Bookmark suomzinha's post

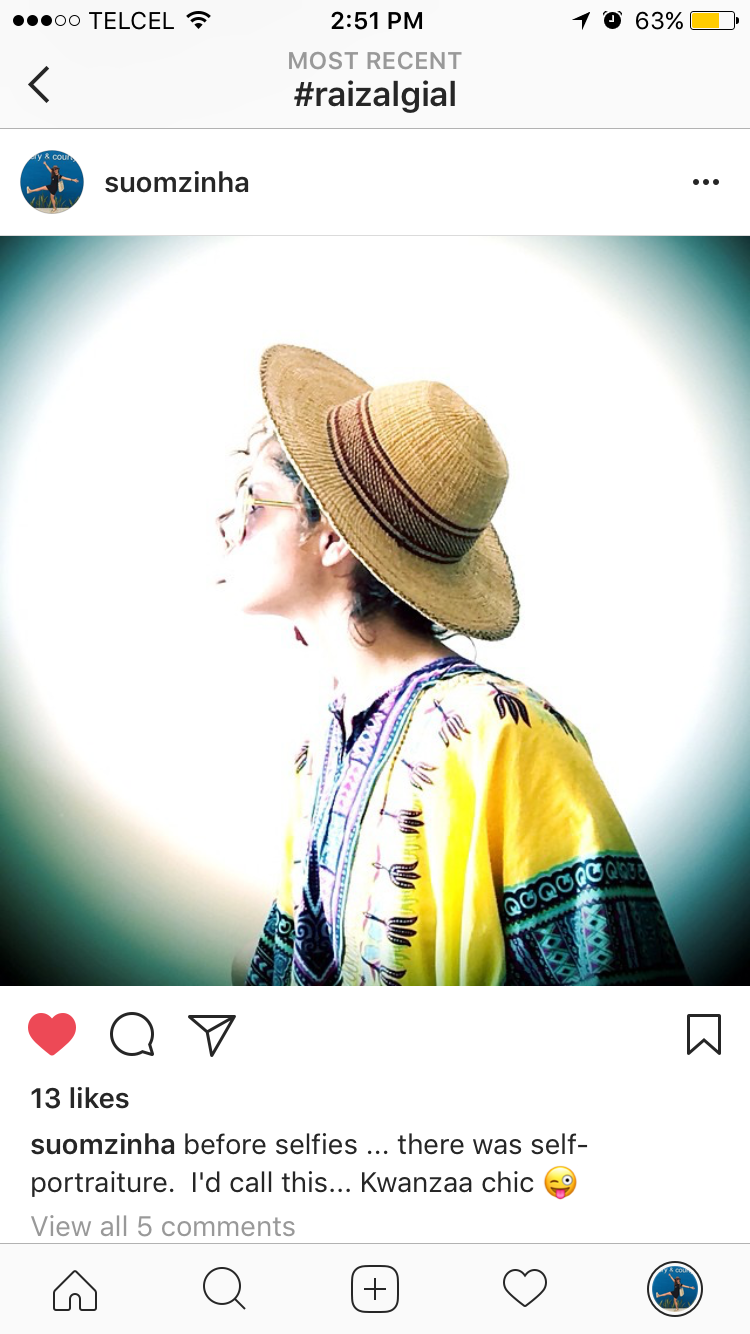tap(703, 1034)
